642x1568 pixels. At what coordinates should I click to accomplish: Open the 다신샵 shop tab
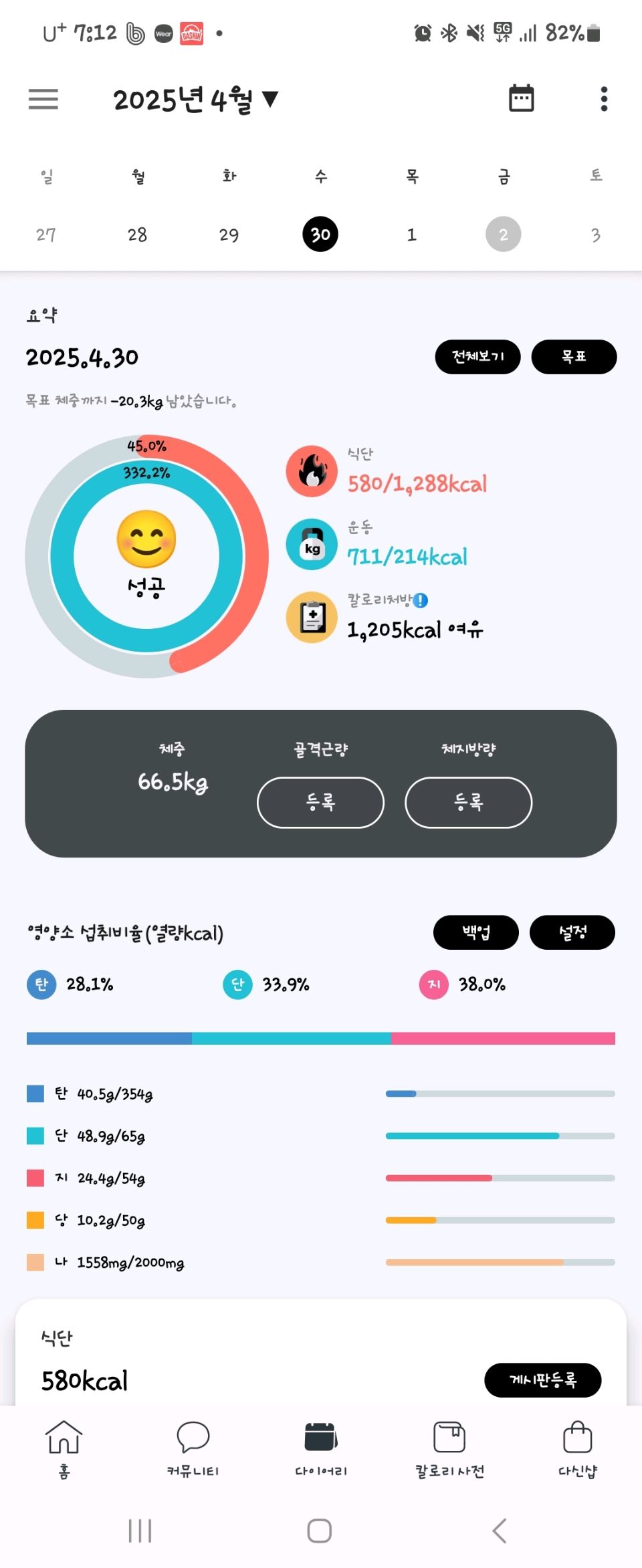578,1448
